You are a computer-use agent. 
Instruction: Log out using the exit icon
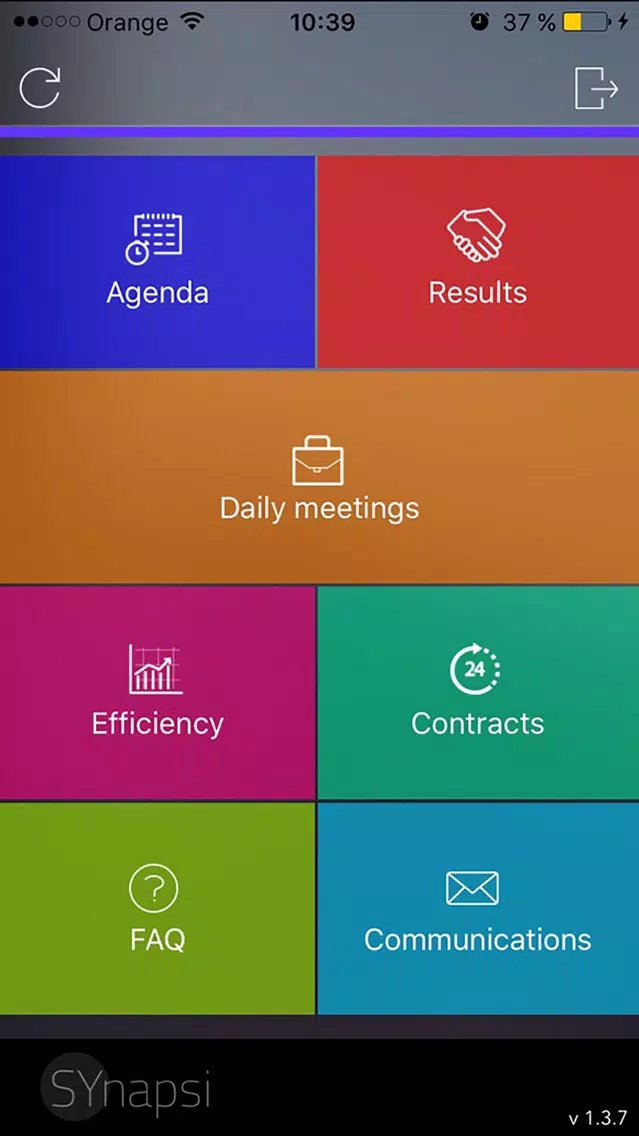point(596,88)
